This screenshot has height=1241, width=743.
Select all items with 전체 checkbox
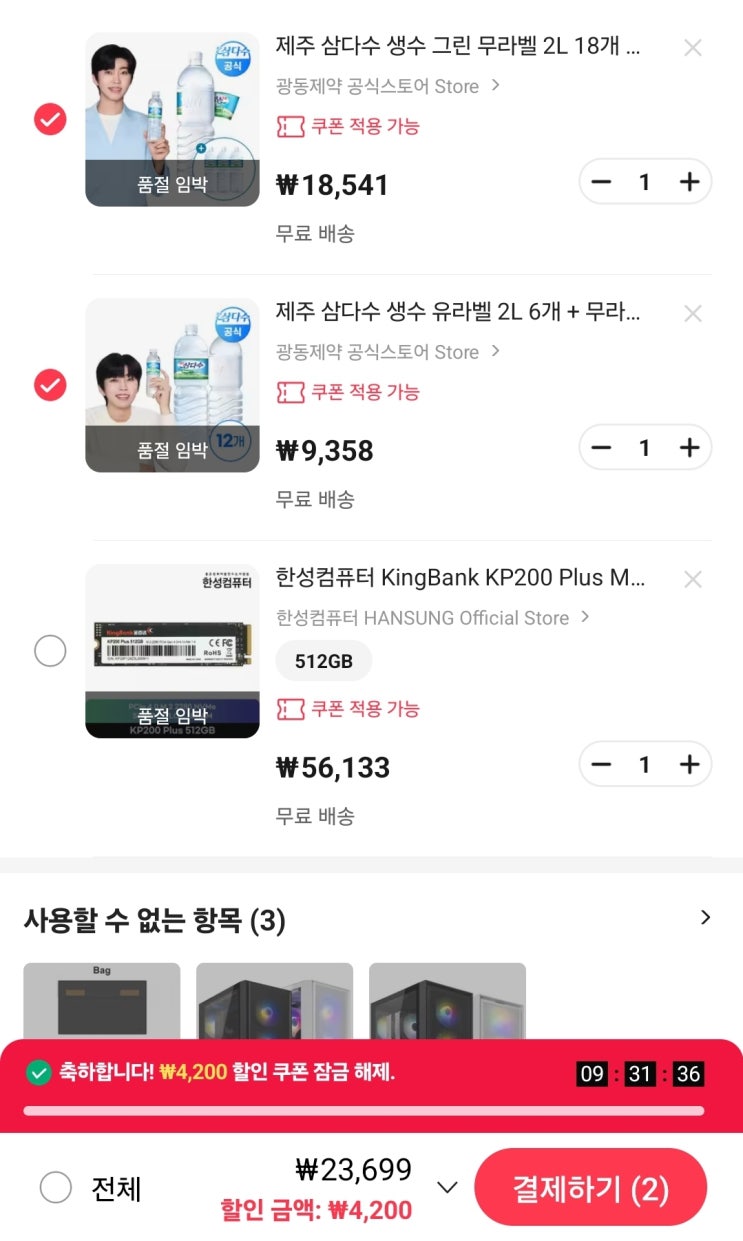click(x=56, y=1188)
